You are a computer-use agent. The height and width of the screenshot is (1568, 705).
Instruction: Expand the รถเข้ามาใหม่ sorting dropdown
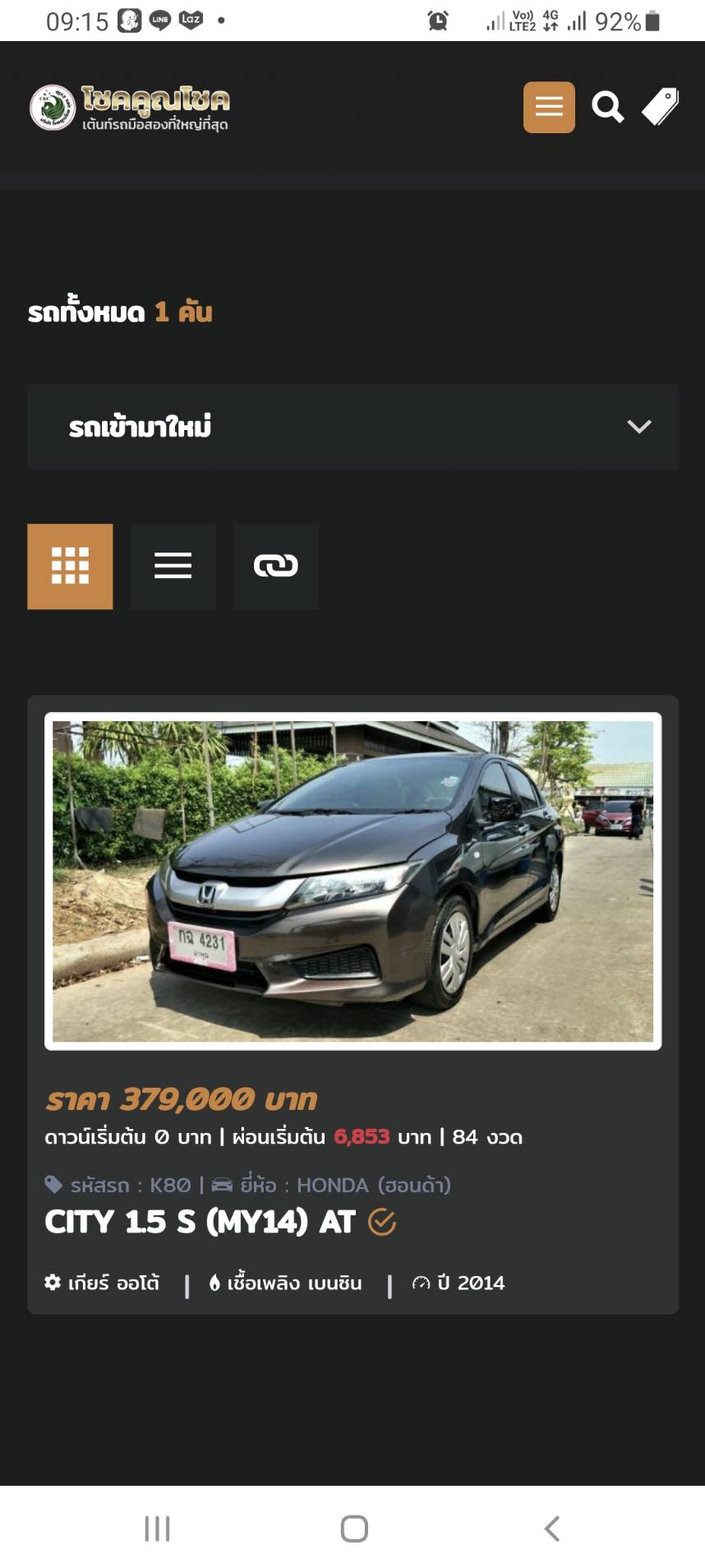click(352, 426)
